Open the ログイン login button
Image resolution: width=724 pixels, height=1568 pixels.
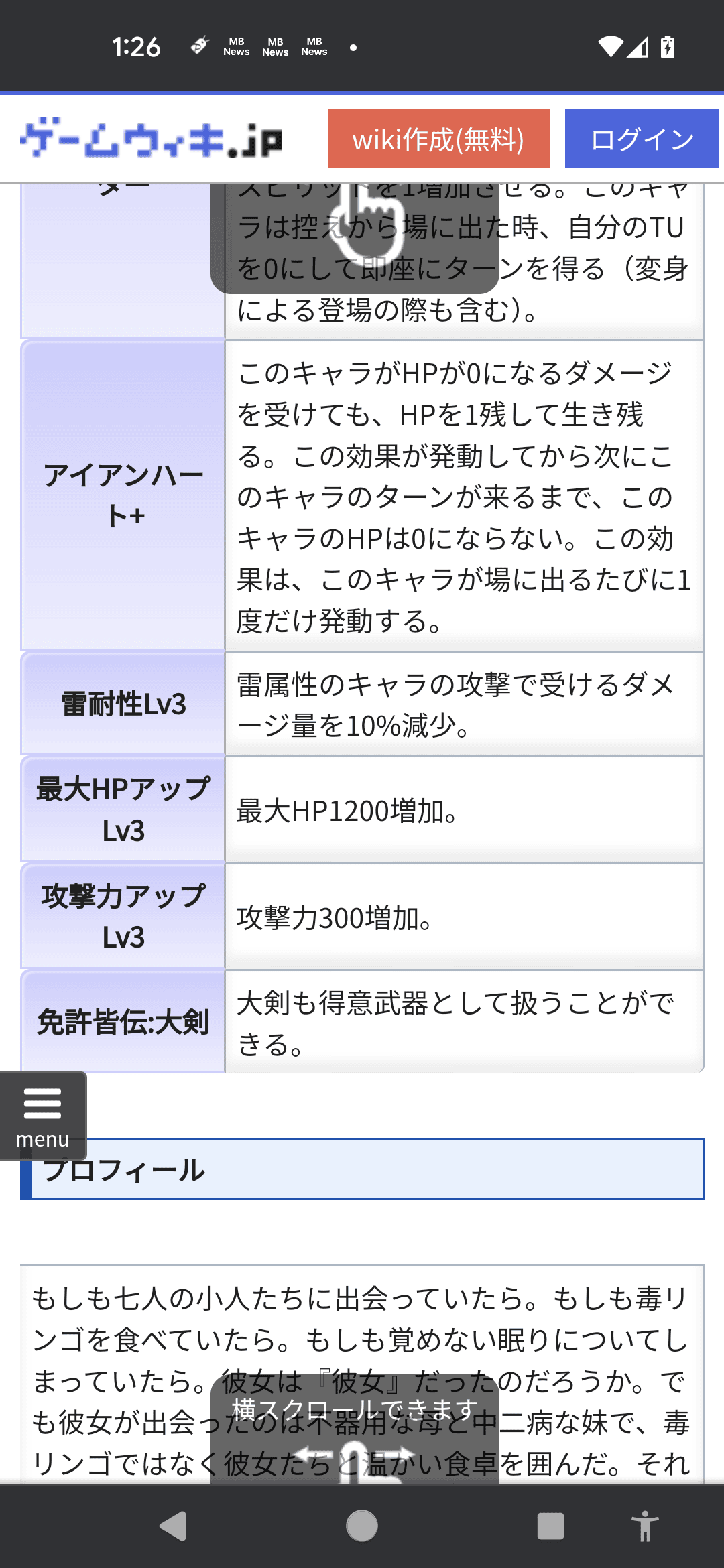coord(642,139)
